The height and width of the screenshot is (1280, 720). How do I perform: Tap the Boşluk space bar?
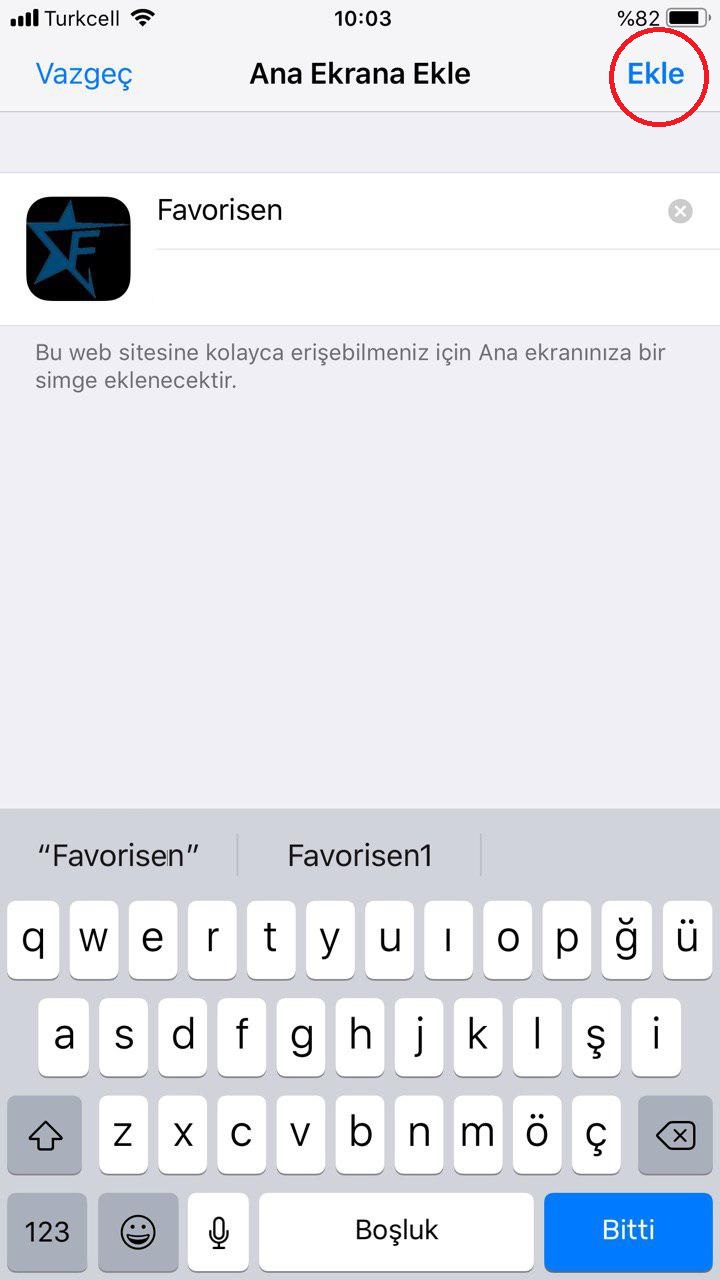396,1232
